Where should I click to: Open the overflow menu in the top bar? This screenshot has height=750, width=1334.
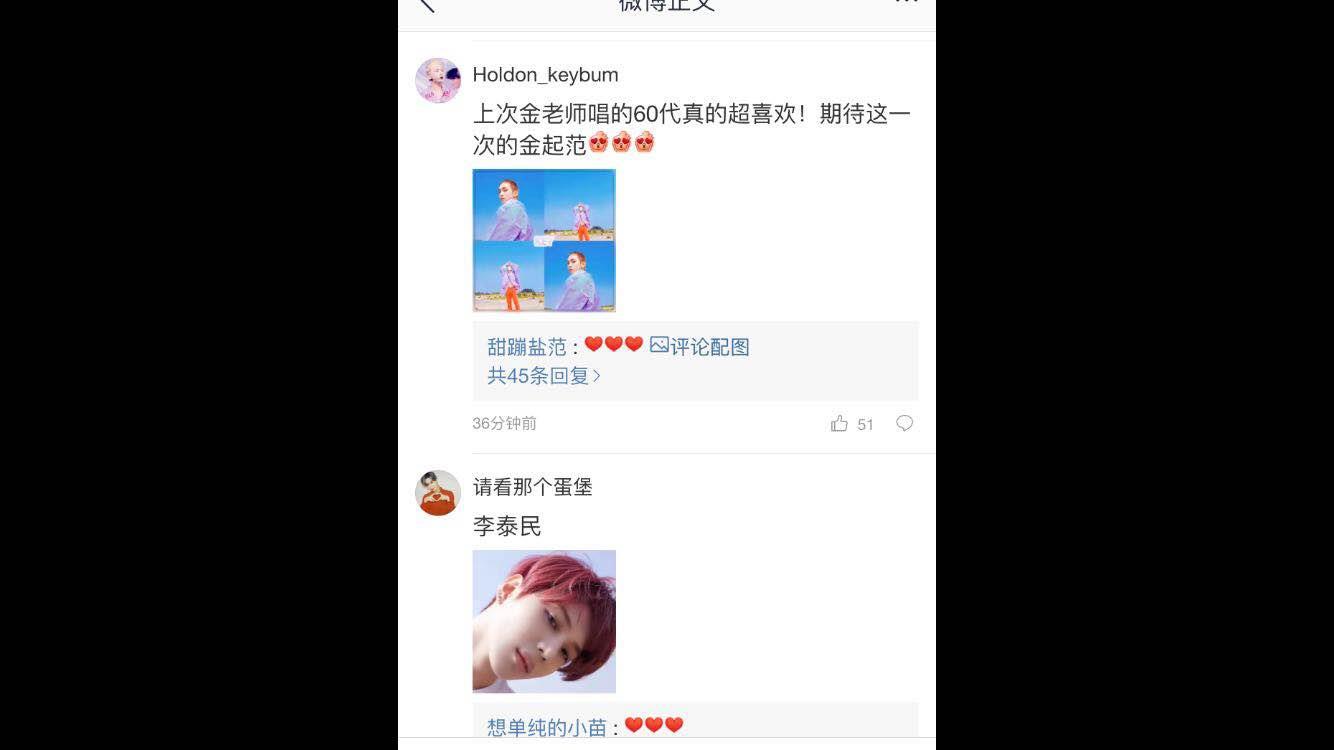pos(906,3)
